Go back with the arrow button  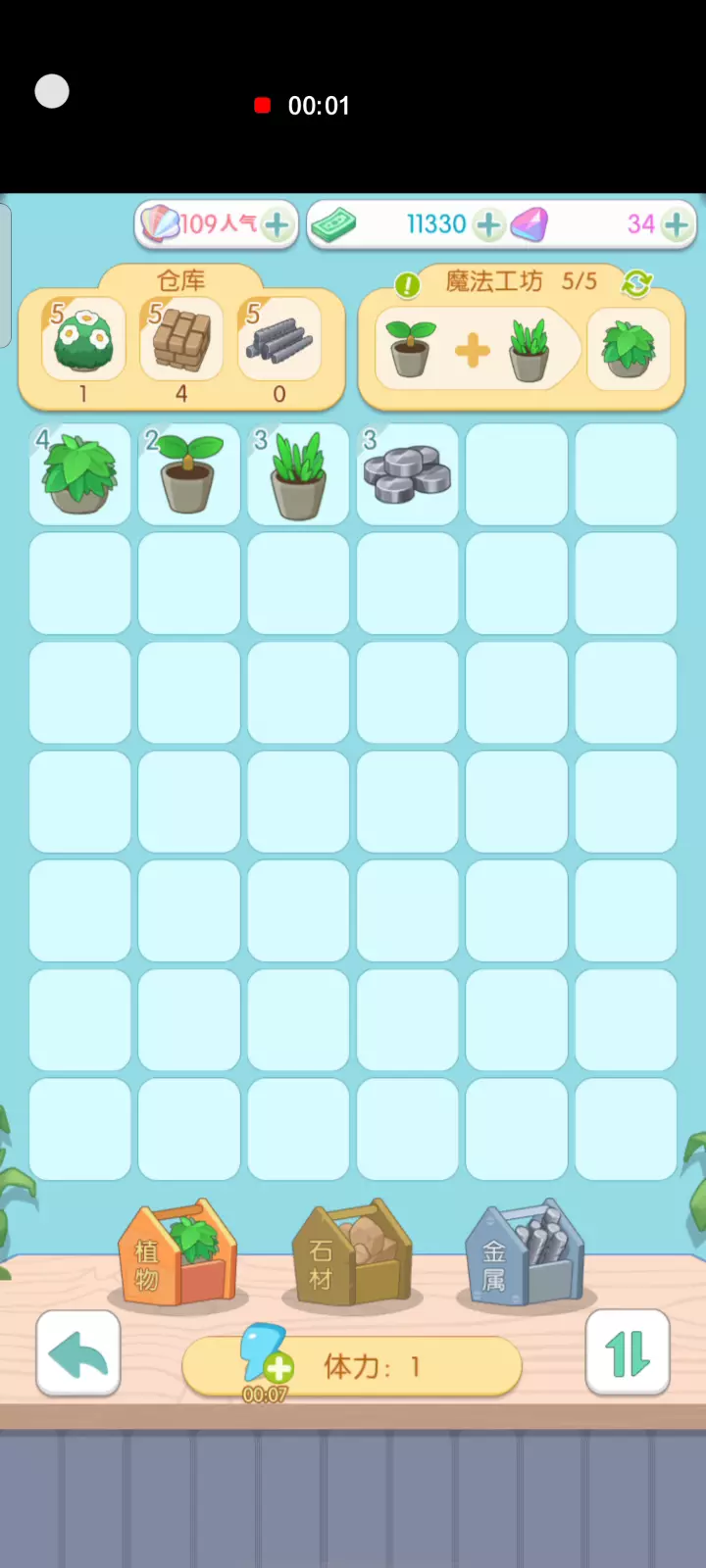point(78,1353)
